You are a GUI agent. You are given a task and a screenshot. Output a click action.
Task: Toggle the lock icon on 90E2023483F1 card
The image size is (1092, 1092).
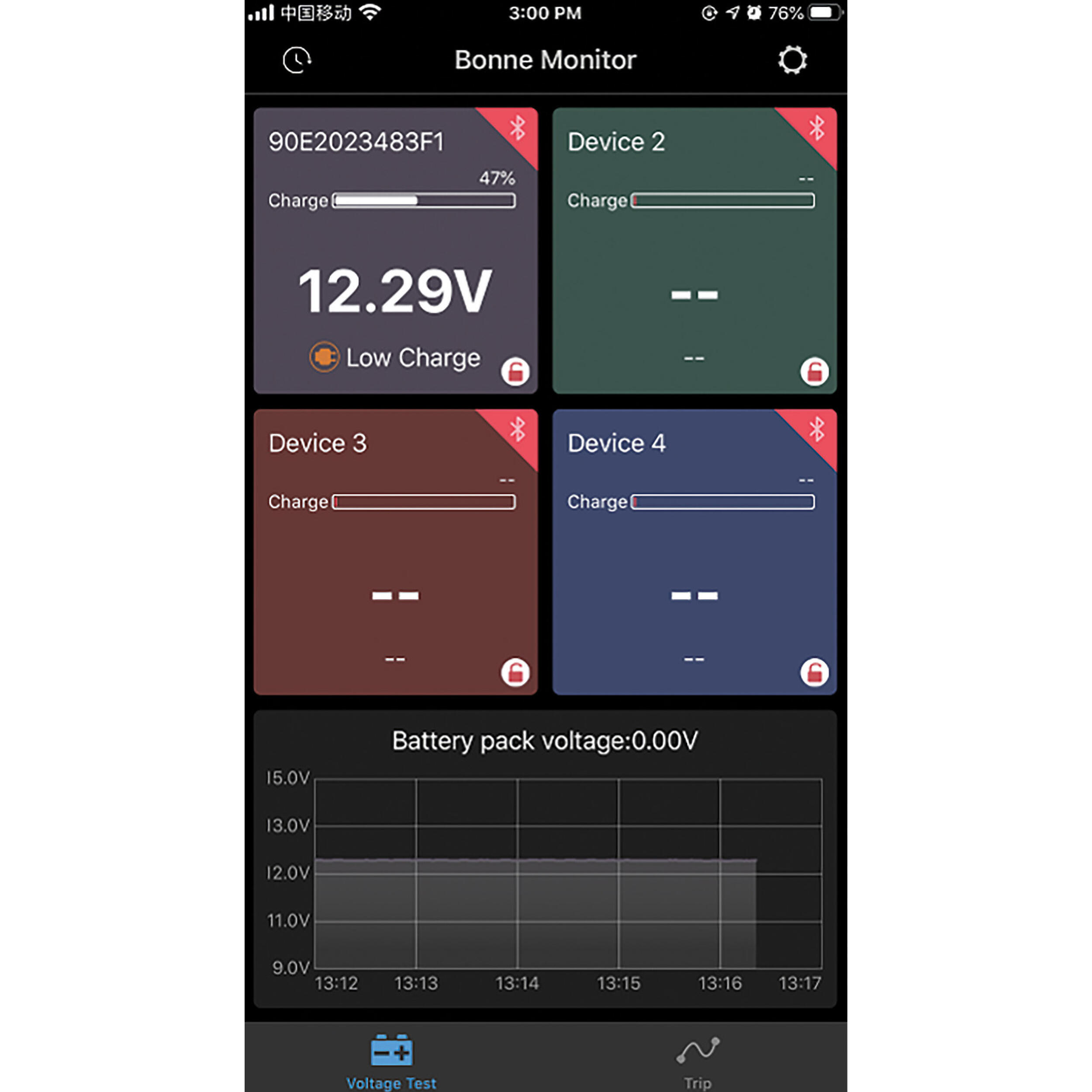pyautogui.click(x=515, y=372)
